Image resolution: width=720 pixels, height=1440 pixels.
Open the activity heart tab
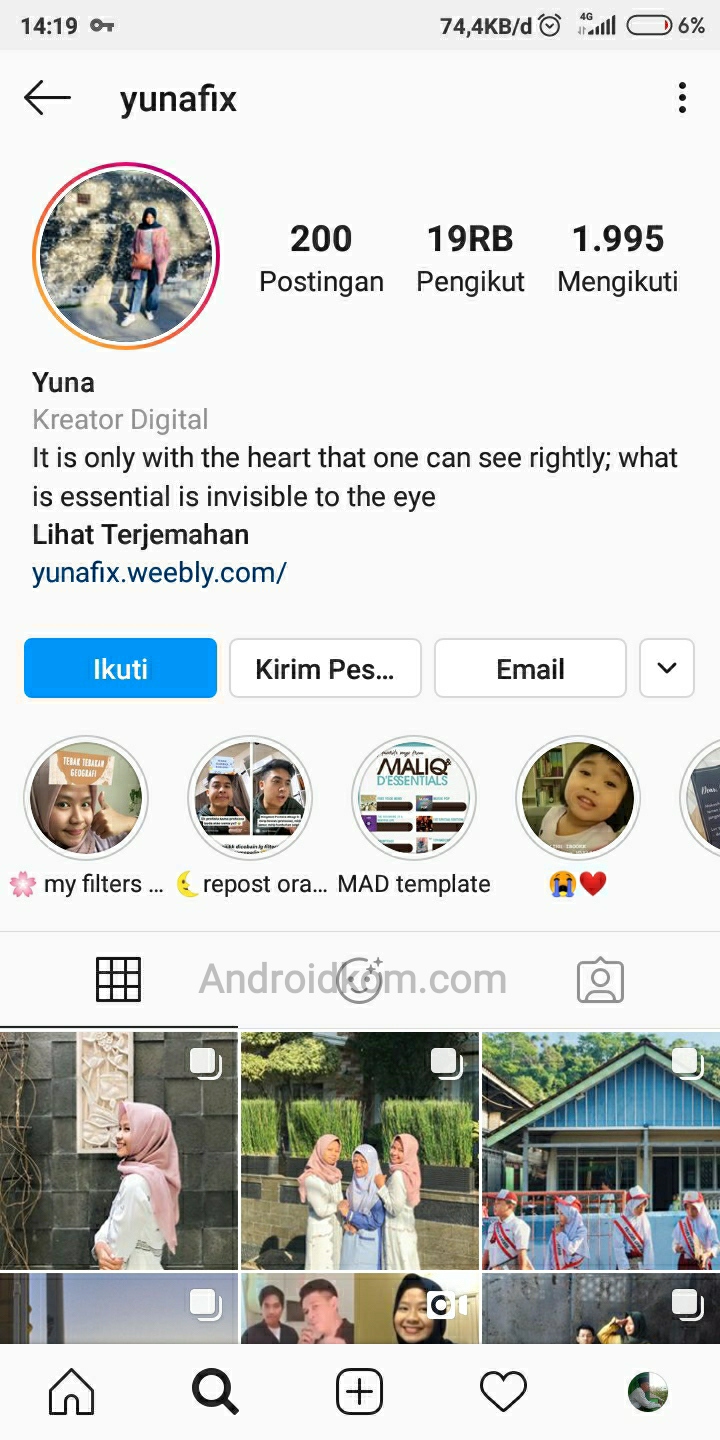click(x=503, y=1392)
